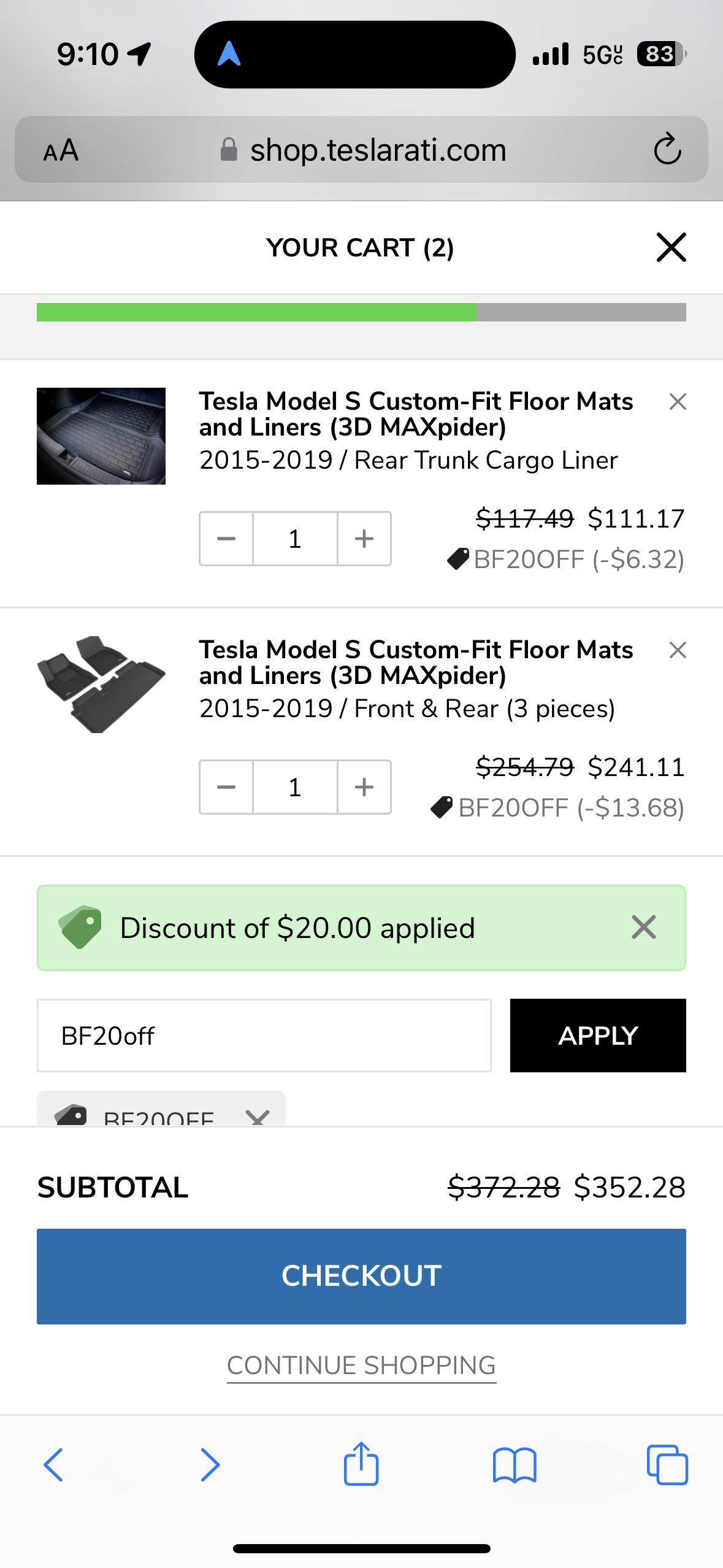Screen dimensions: 723x1568
Task: Share this page from Safari toolbar
Action: 361,1464
